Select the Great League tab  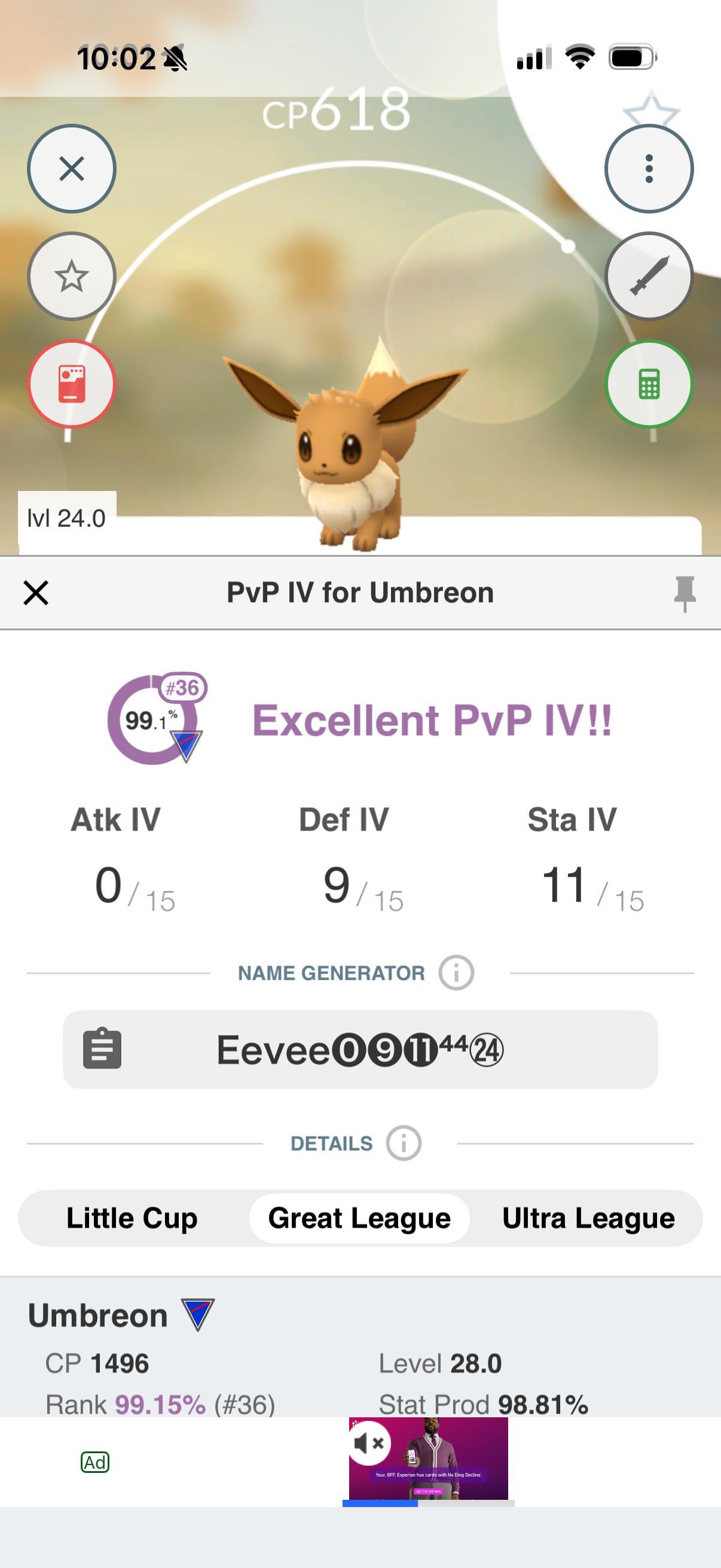tap(359, 1218)
